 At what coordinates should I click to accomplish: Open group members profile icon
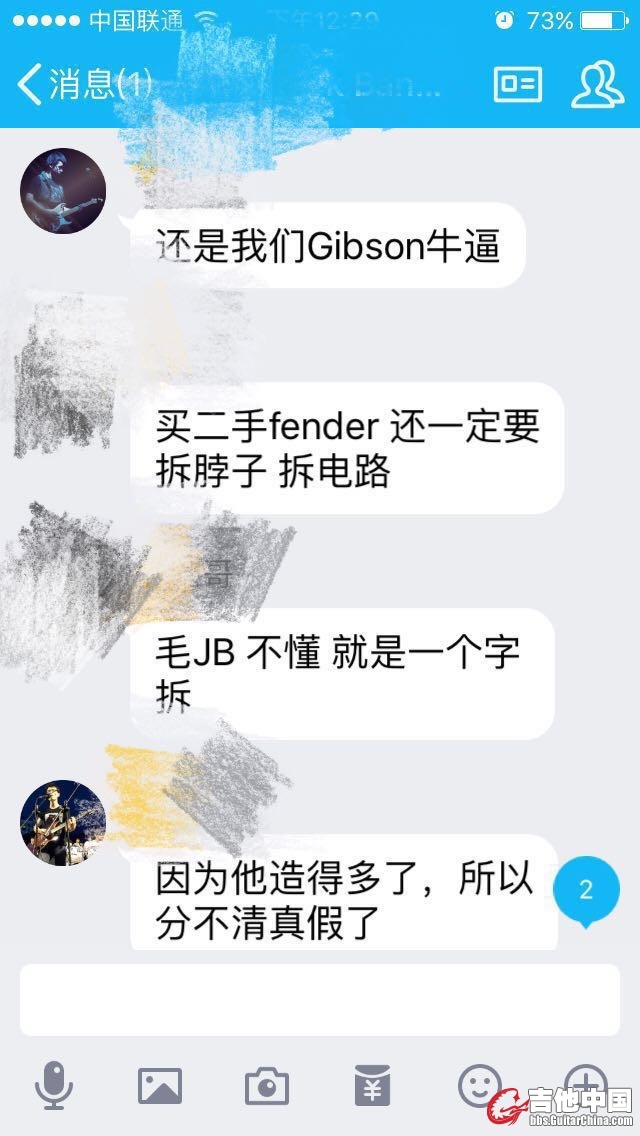[x=598, y=85]
